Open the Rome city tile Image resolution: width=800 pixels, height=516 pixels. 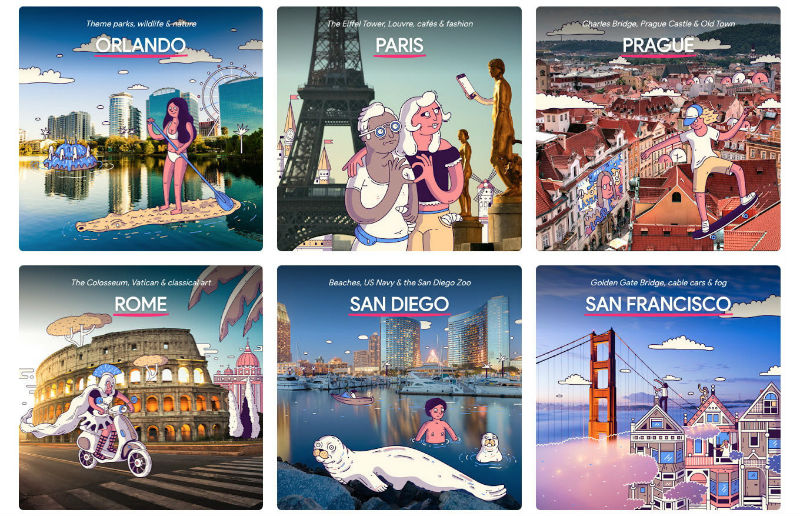click(x=141, y=388)
